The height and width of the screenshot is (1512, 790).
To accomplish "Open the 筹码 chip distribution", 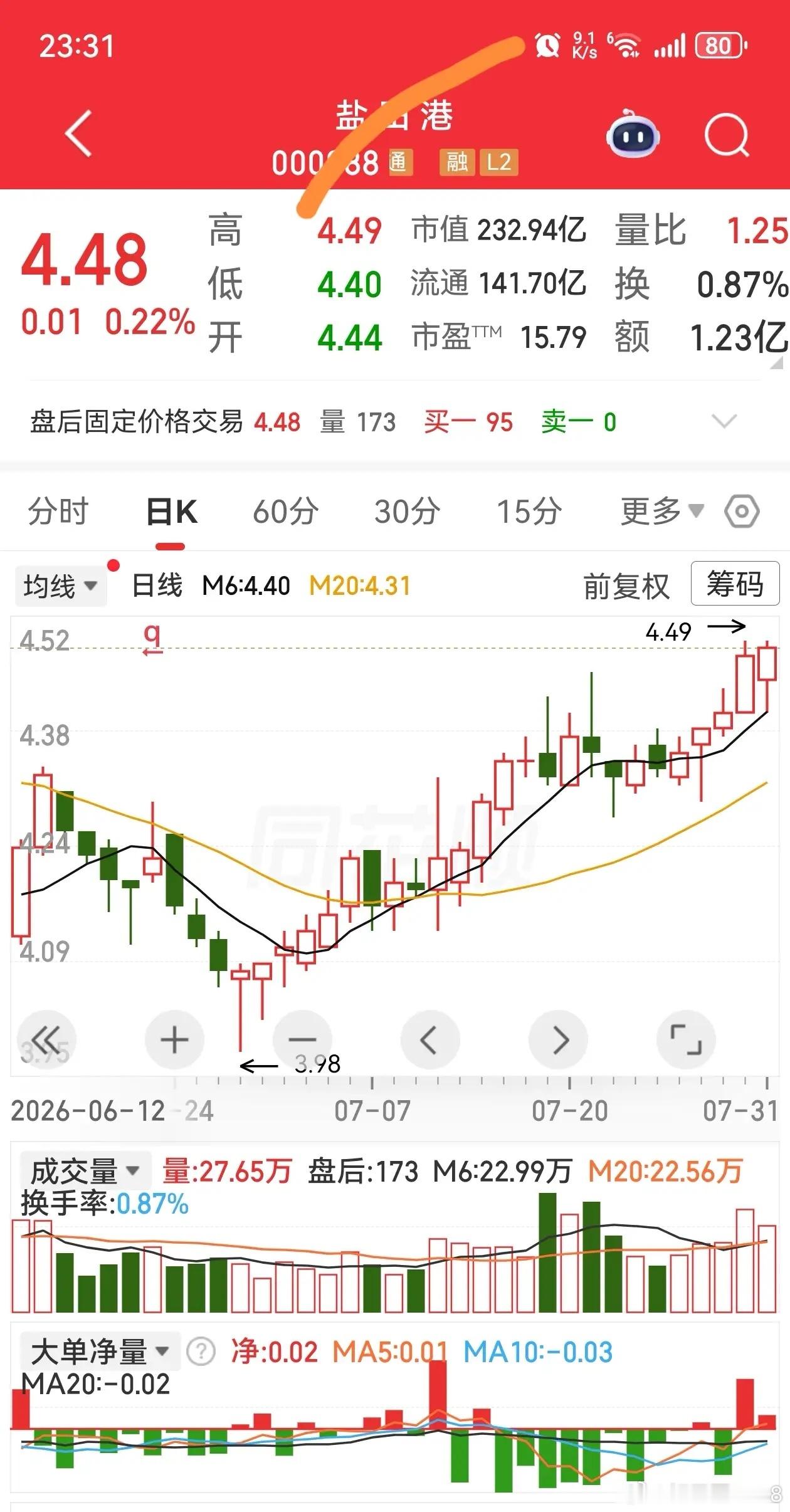I will 735,584.
